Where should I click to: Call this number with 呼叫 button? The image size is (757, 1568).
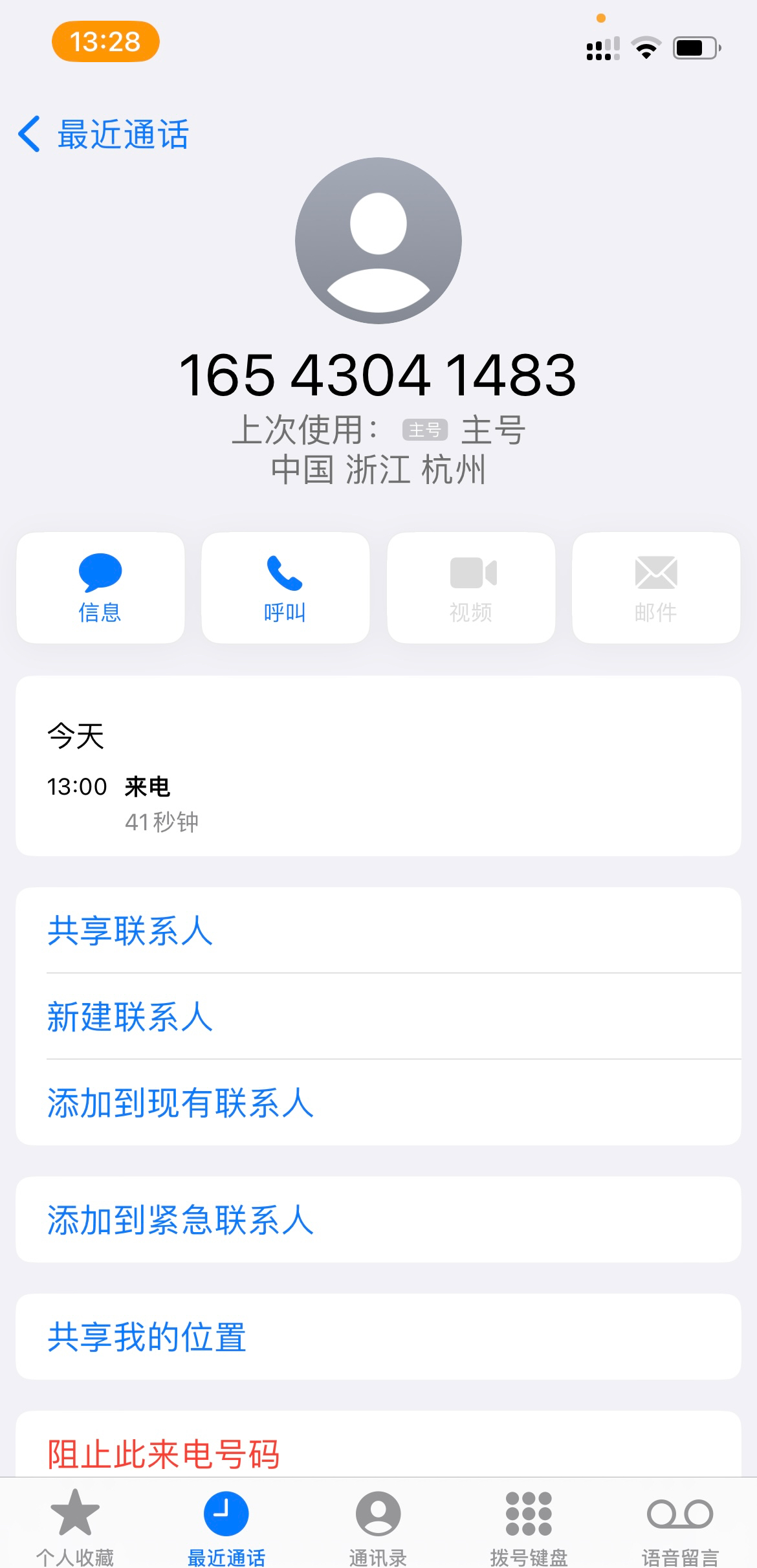point(285,588)
